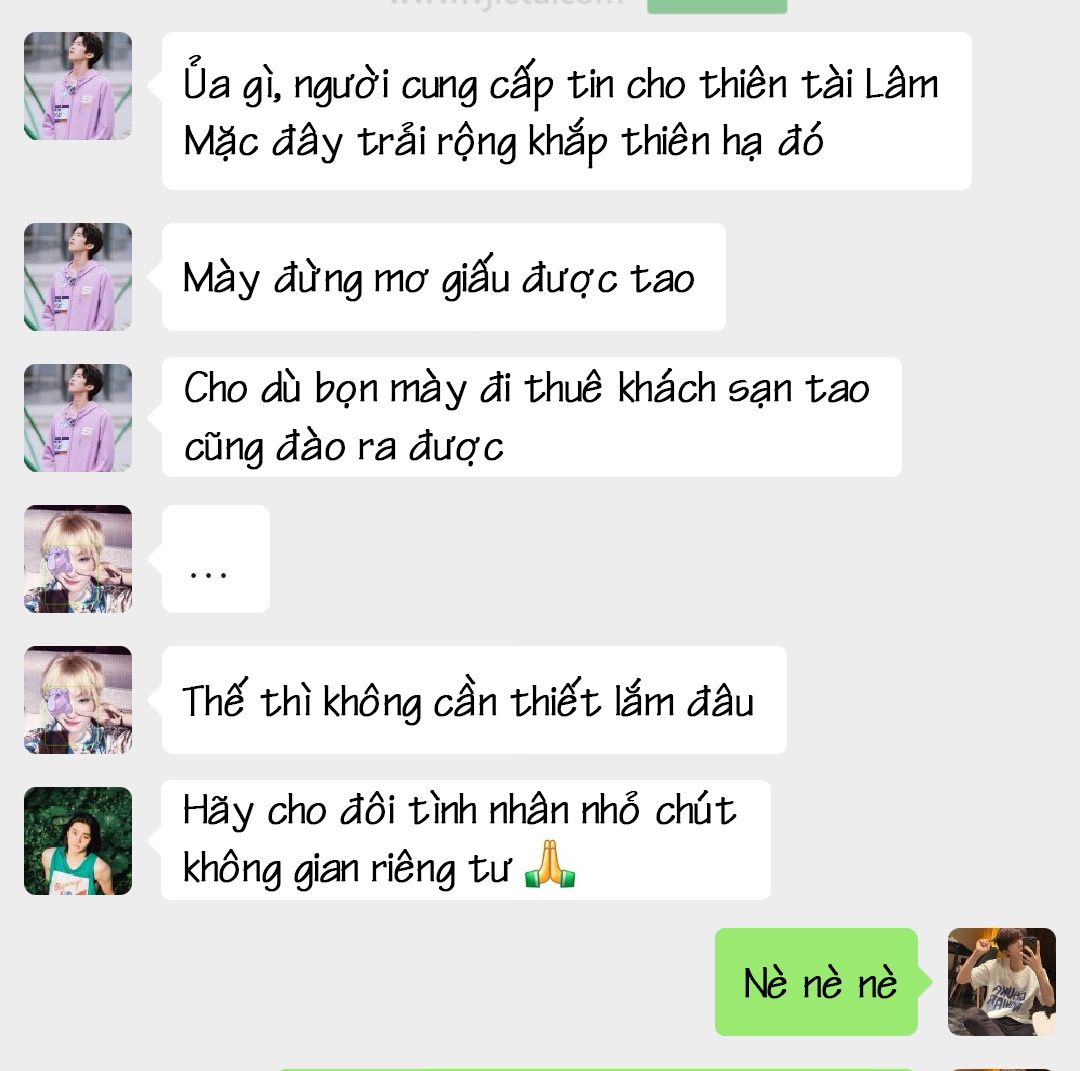Image resolution: width=1080 pixels, height=1071 pixels.
Task: Open profile beside "Cho dù bọn mày" message
Action: (x=78, y=418)
